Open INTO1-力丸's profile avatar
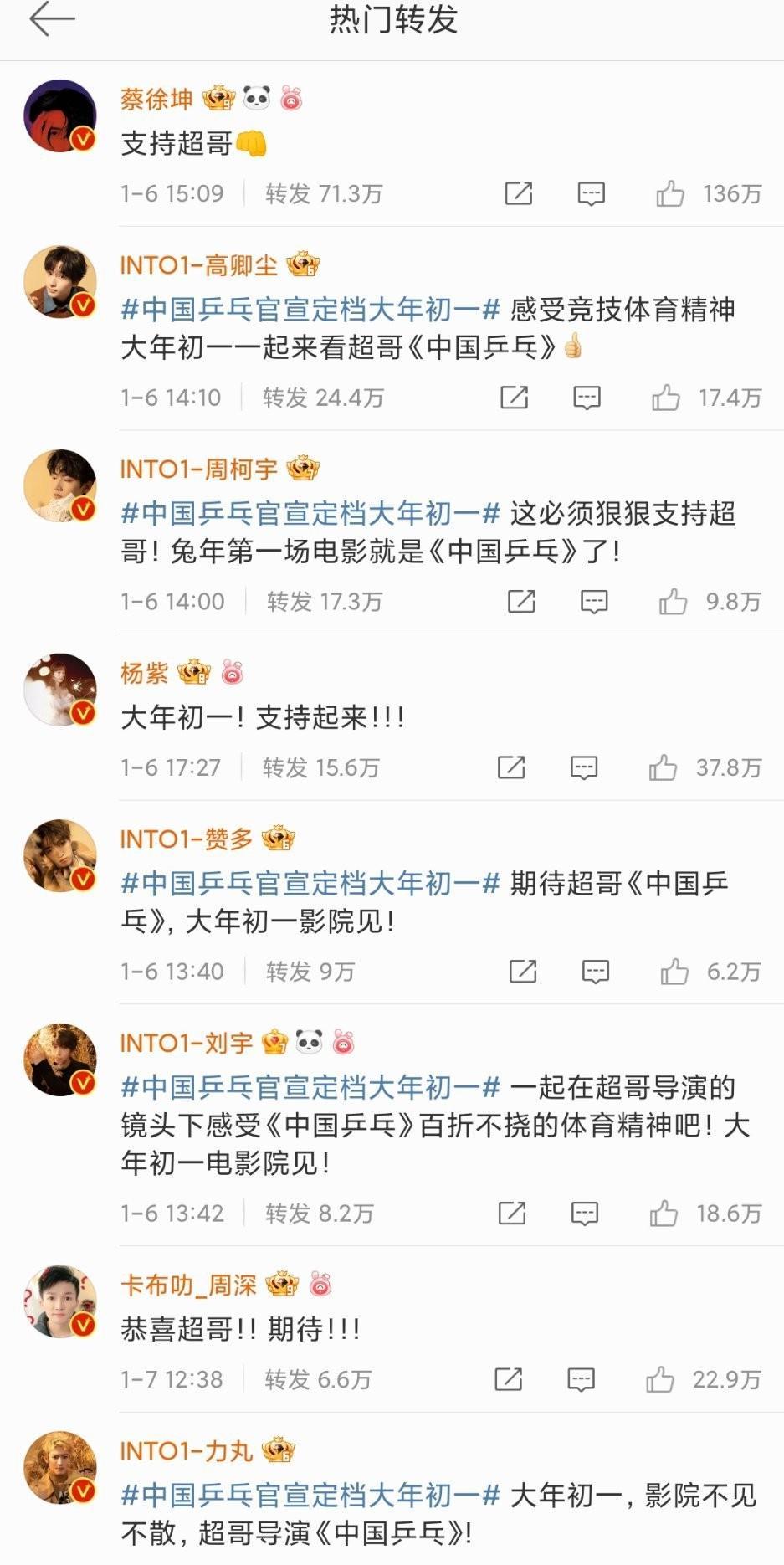This screenshot has width=784, height=1565. pos(60,1467)
